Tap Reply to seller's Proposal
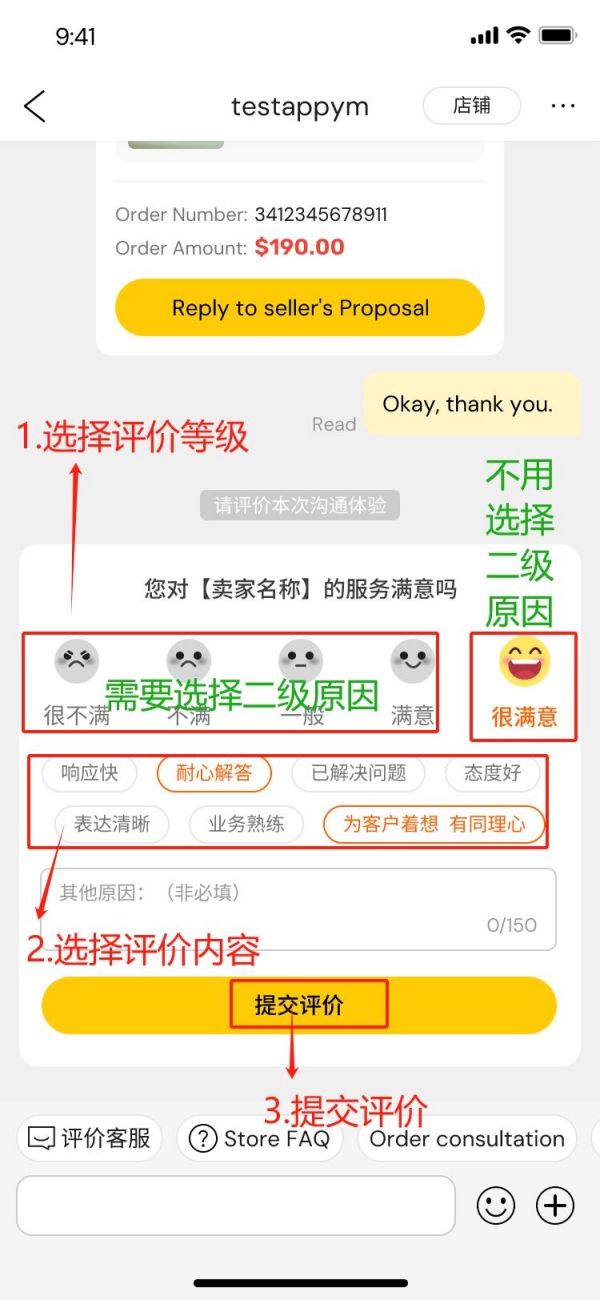600x1300 pixels. [x=300, y=308]
